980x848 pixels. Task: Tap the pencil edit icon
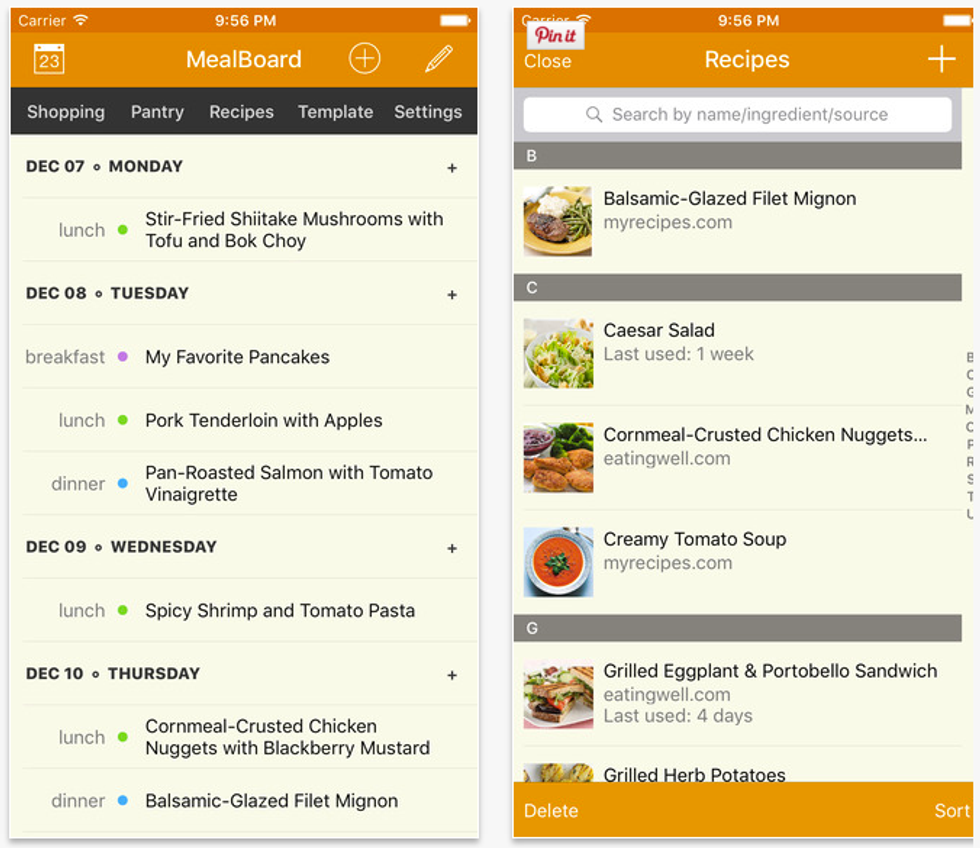click(x=438, y=59)
